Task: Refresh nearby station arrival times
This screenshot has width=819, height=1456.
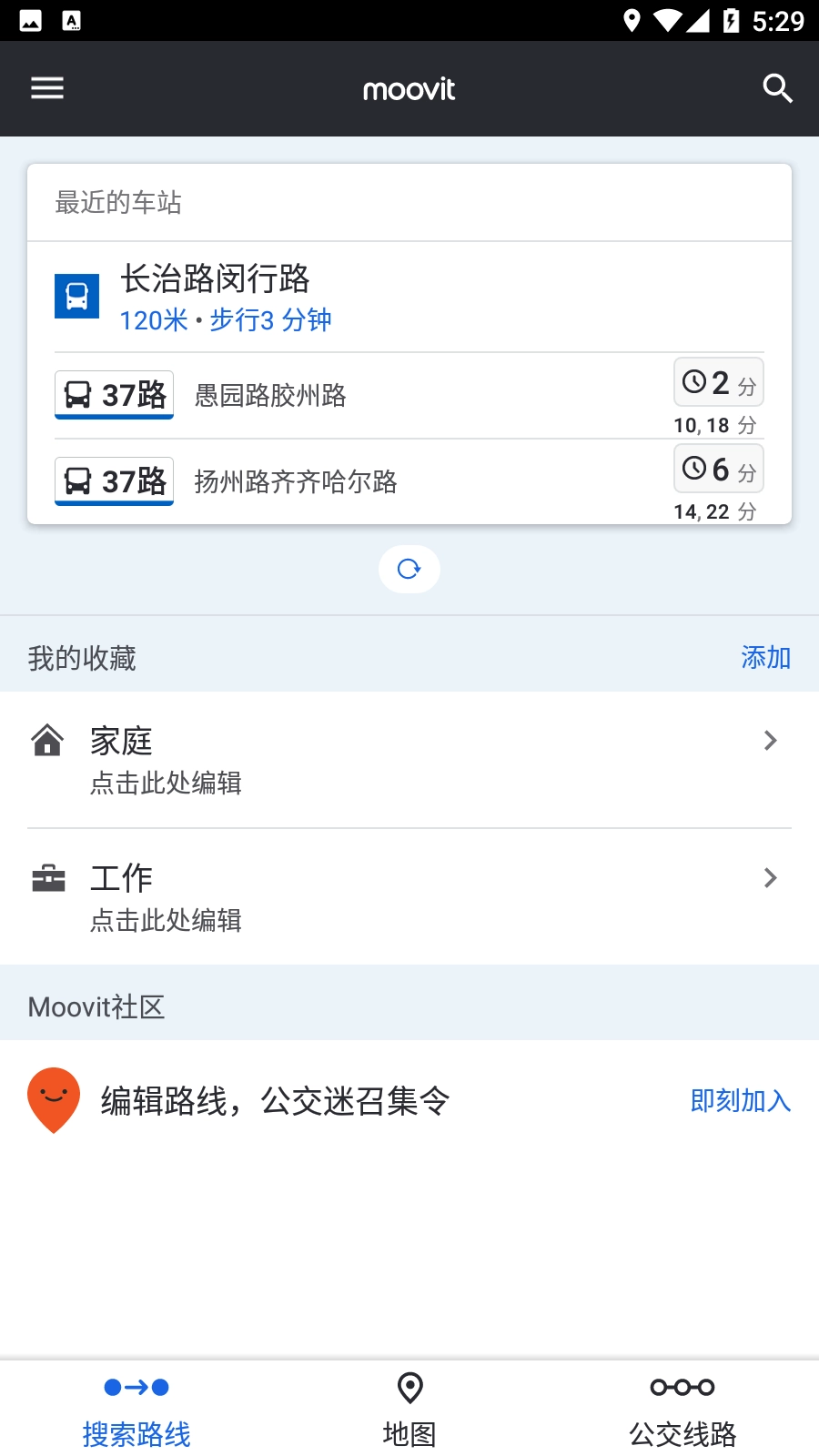Action: click(409, 568)
